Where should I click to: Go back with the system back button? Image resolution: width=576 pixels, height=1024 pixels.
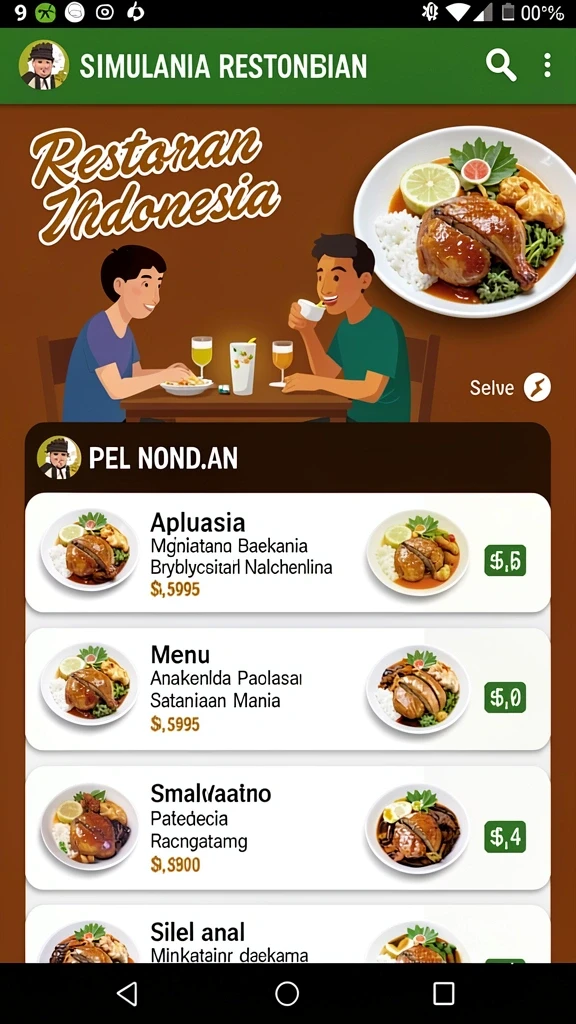point(127,993)
